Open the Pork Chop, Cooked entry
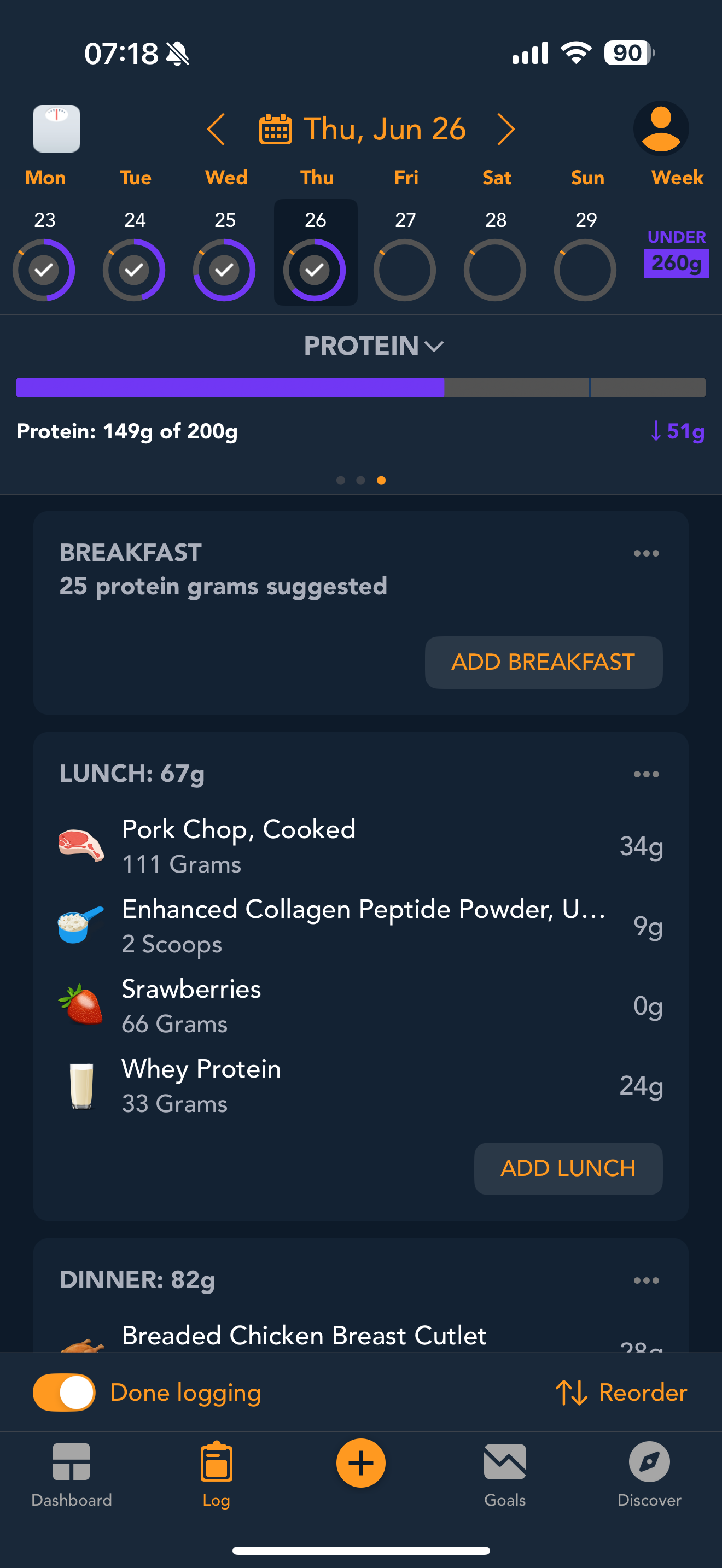 [361, 846]
